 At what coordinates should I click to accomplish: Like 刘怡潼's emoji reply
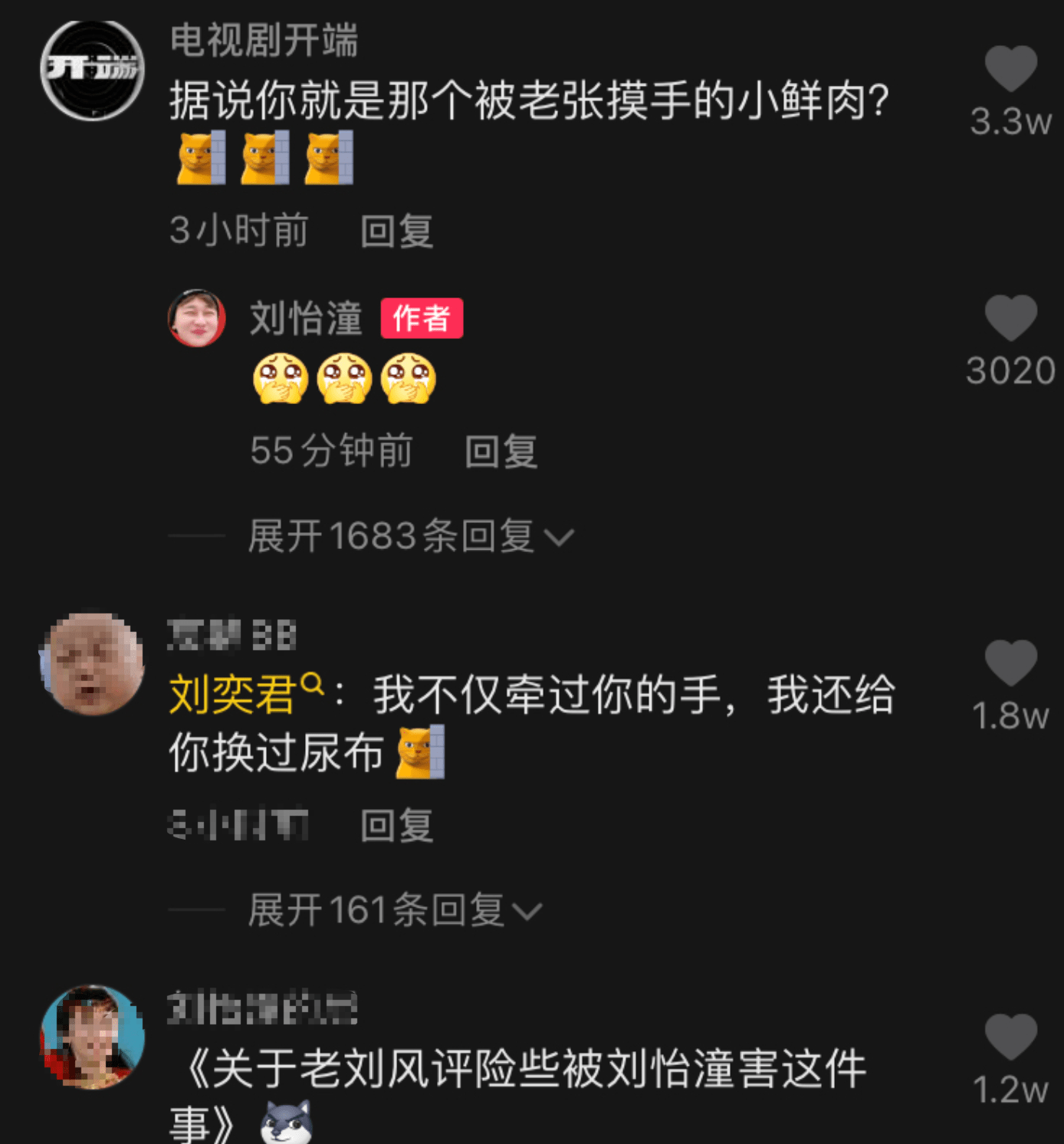coord(1010,318)
